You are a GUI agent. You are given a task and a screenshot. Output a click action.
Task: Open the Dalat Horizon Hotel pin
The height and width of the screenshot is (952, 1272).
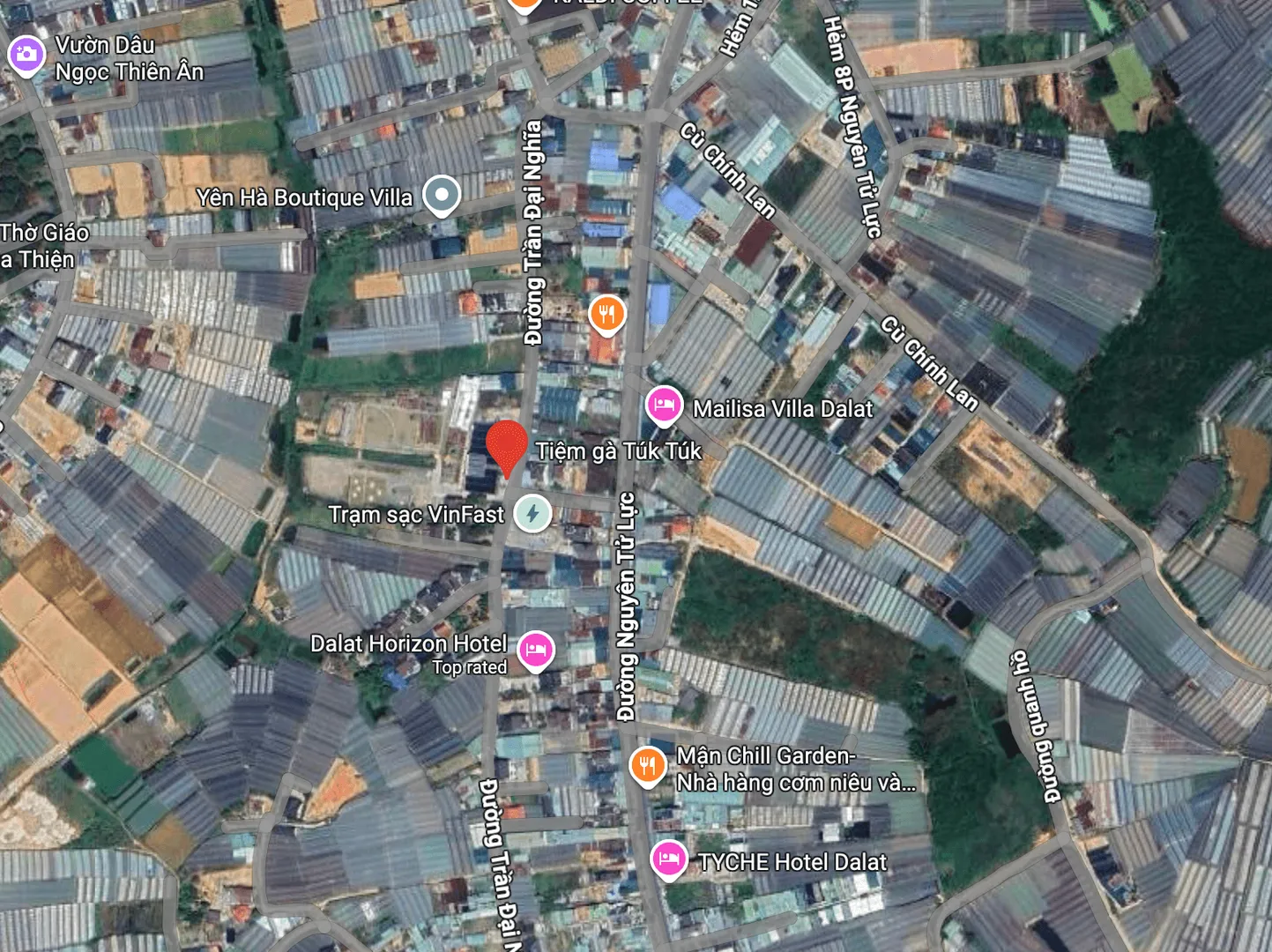point(536,651)
